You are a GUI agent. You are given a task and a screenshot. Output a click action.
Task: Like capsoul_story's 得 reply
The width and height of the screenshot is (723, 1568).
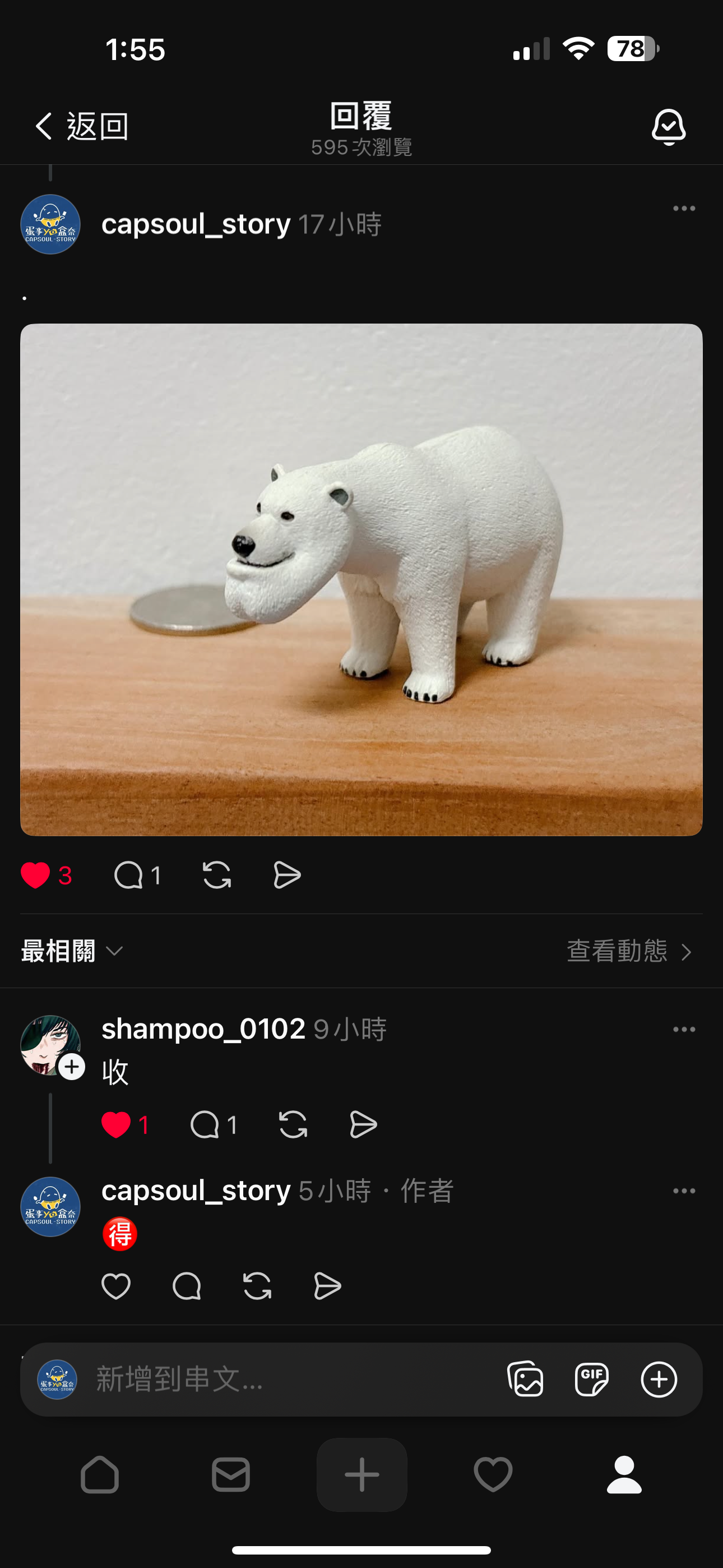(x=115, y=1286)
